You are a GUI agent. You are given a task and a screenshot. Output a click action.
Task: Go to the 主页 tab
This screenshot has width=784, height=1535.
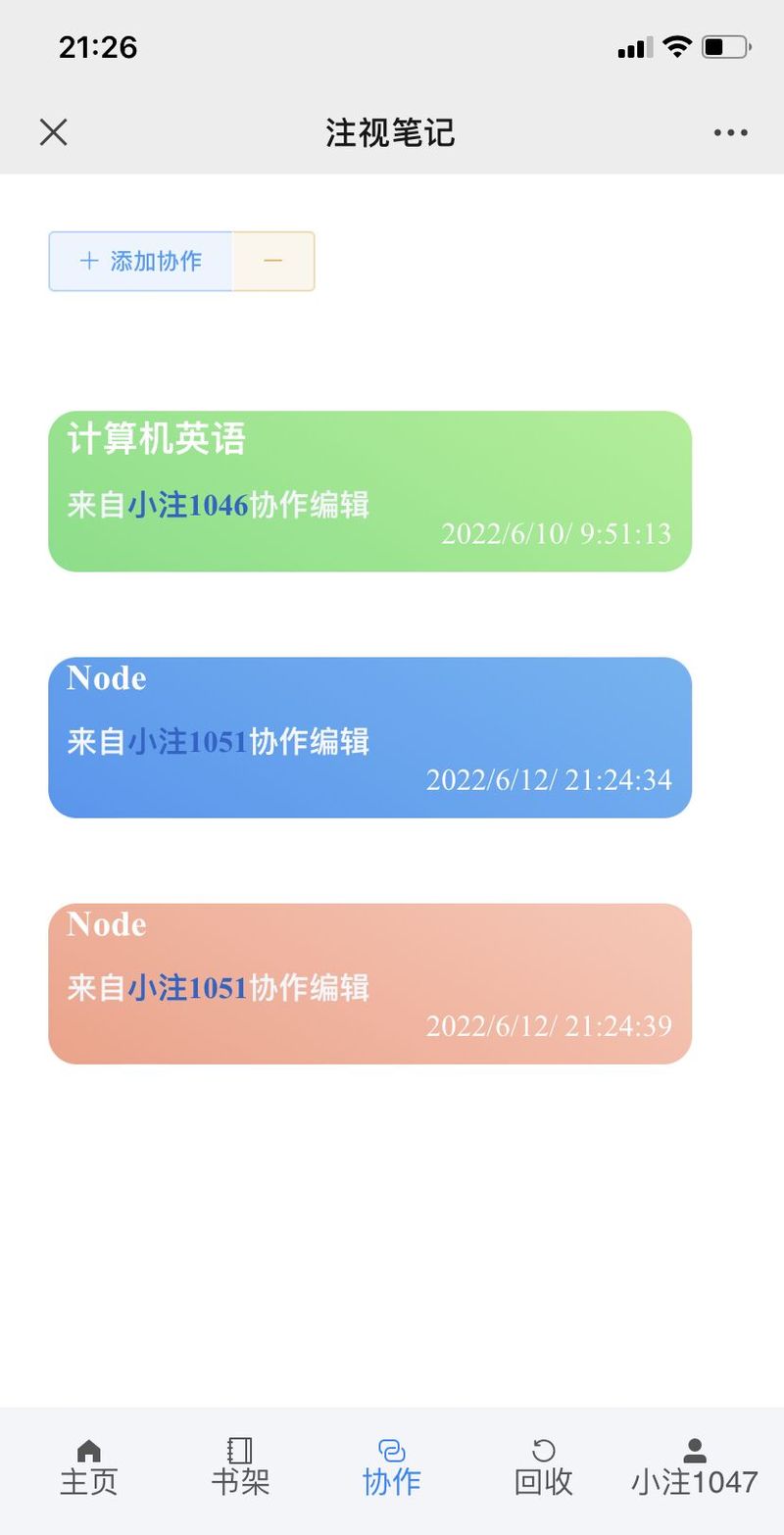point(88,1467)
